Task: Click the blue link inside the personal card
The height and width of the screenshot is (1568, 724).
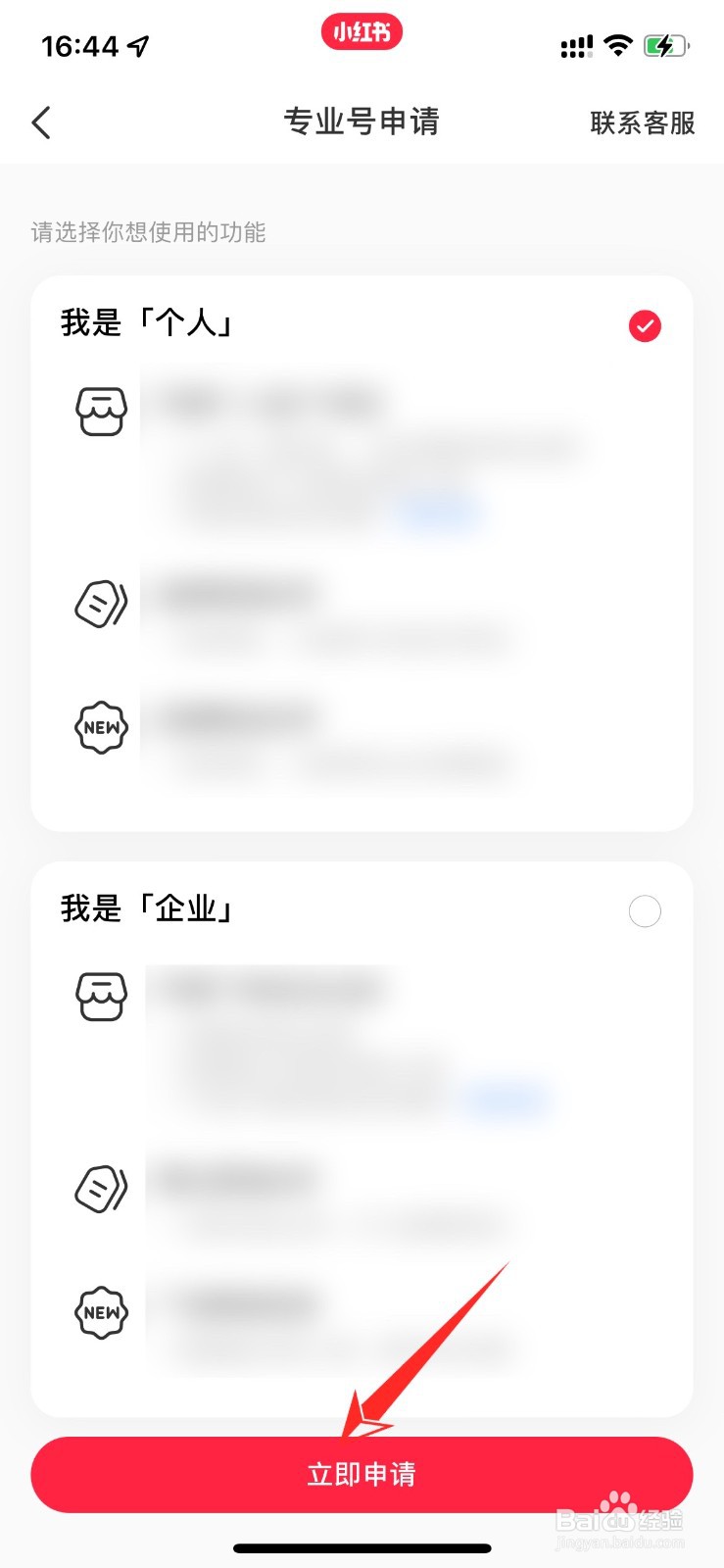Action: [x=439, y=511]
